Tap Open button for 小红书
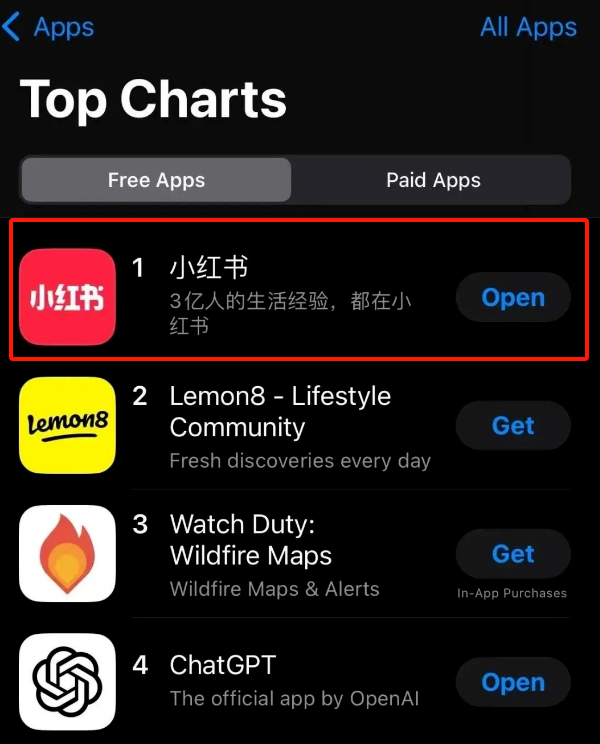This screenshot has width=600, height=744. 513,298
